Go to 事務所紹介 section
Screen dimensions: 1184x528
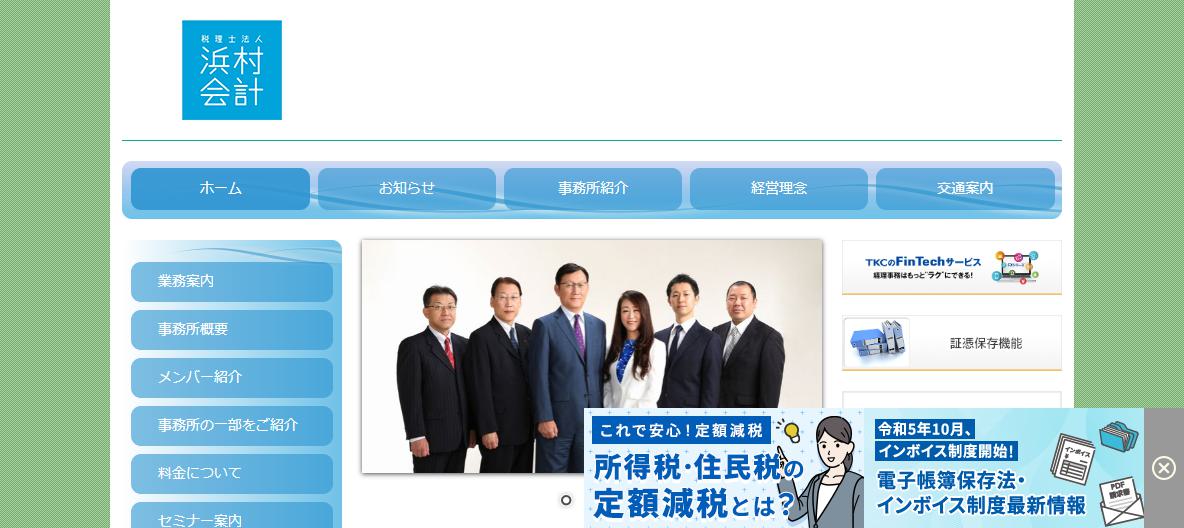(592, 188)
